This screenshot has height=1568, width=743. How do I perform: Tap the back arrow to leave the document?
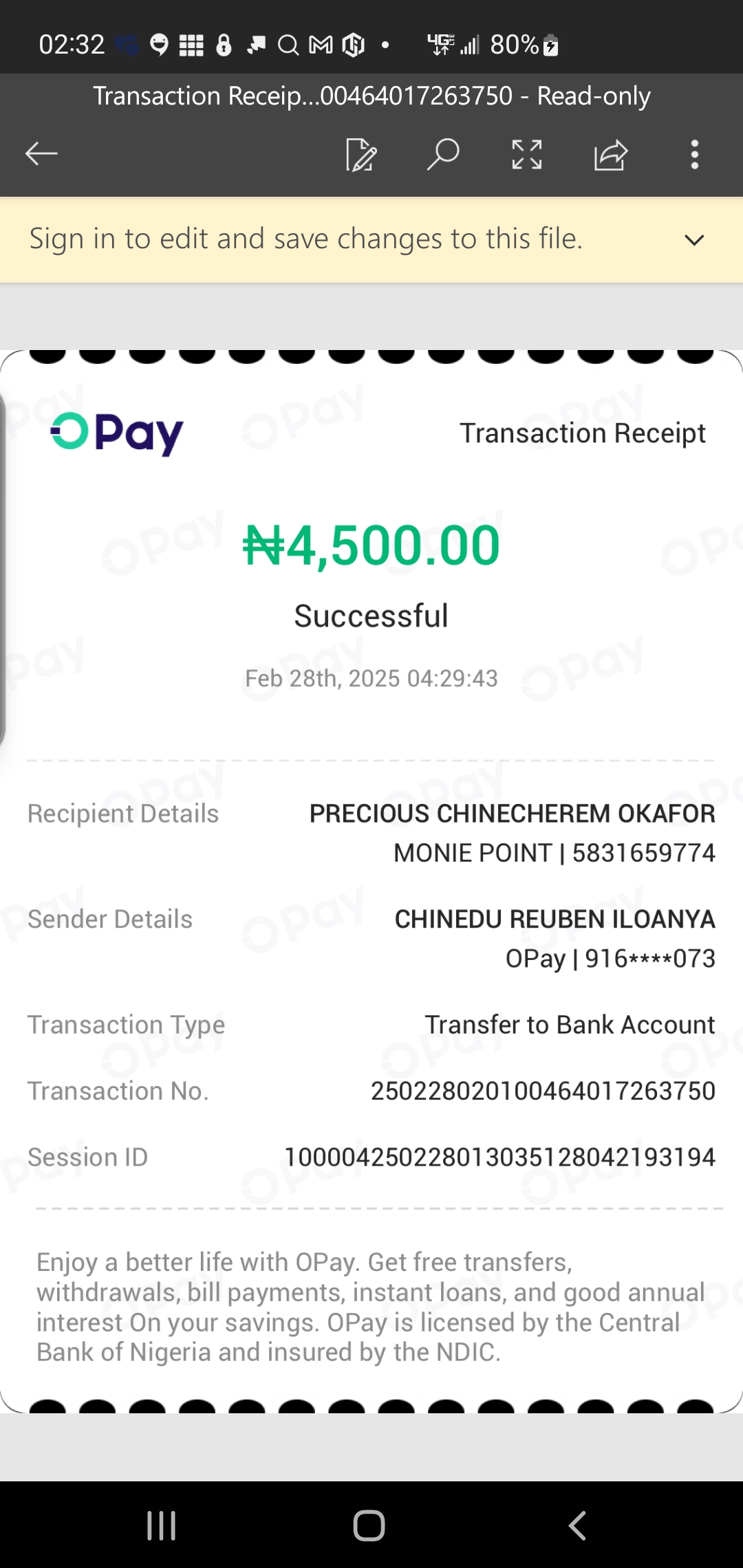(x=41, y=154)
